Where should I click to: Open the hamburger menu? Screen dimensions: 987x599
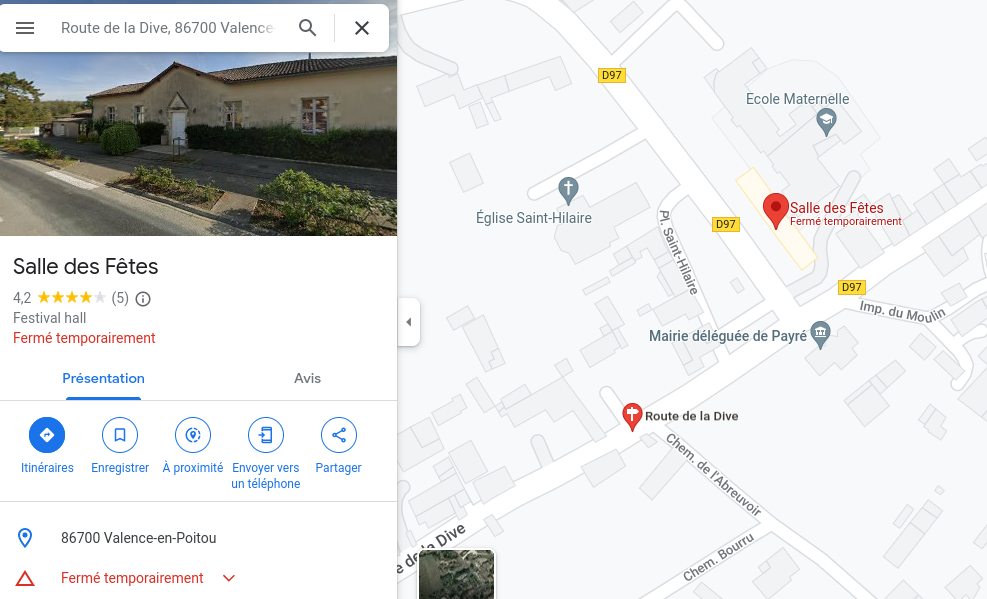coord(25,28)
